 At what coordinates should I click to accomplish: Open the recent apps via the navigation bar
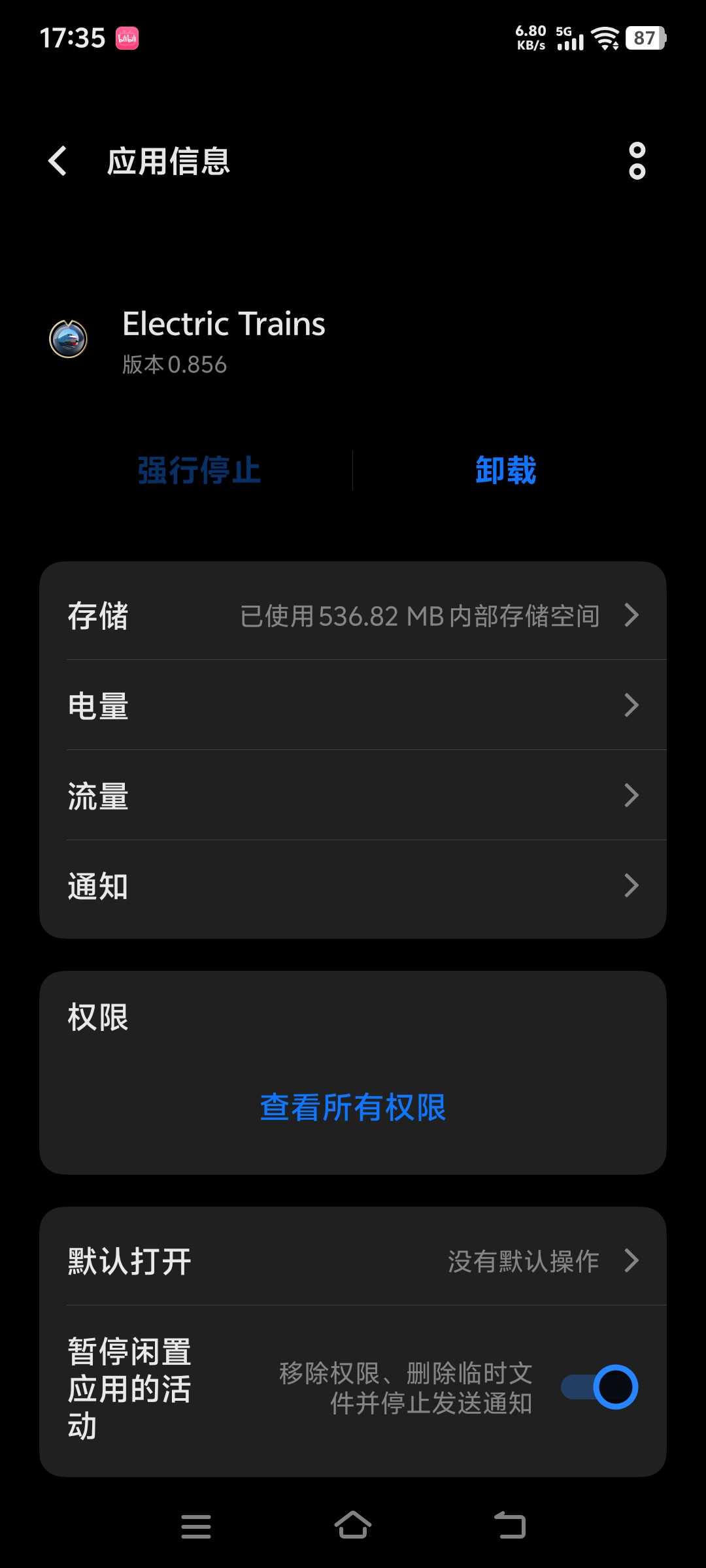(195, 1526)
